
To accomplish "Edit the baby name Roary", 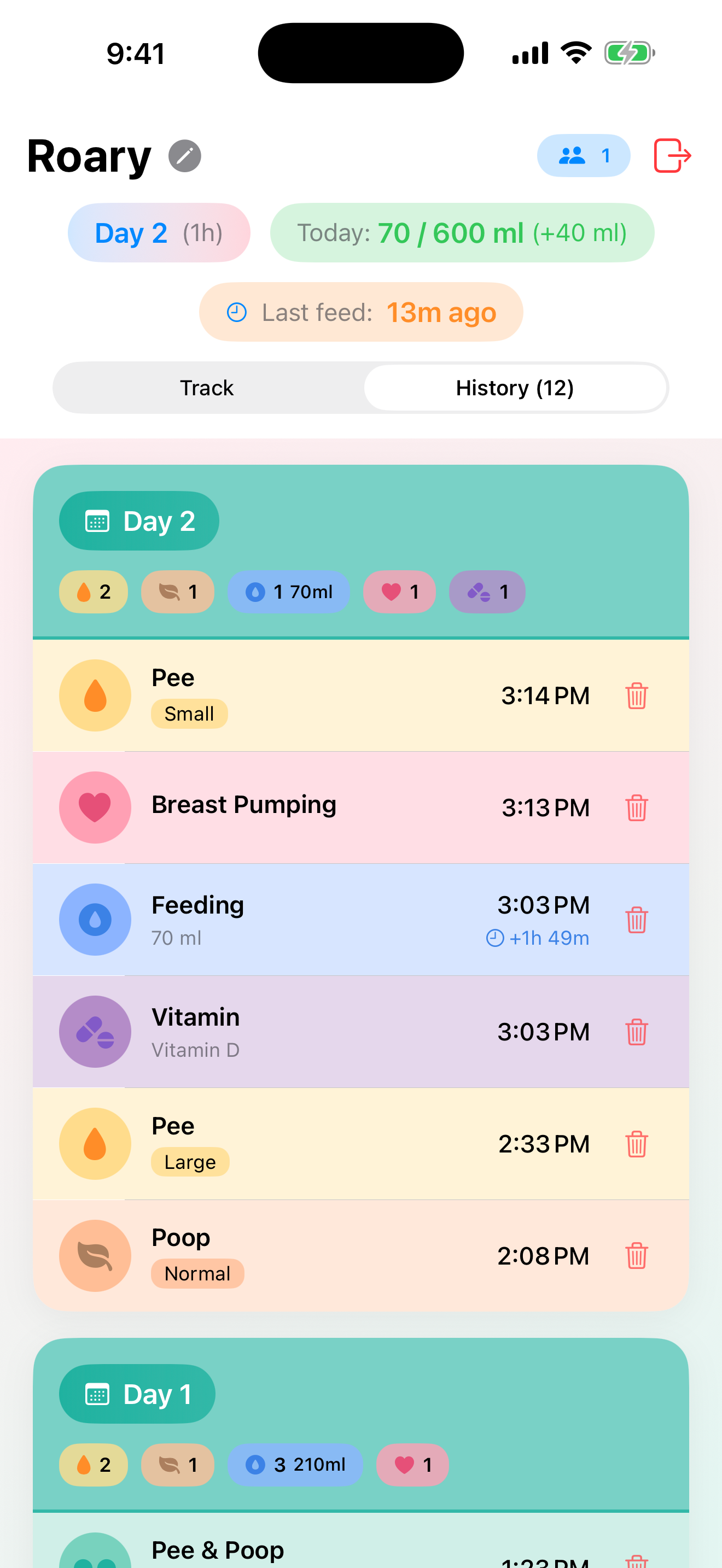I will coord(184,156).
